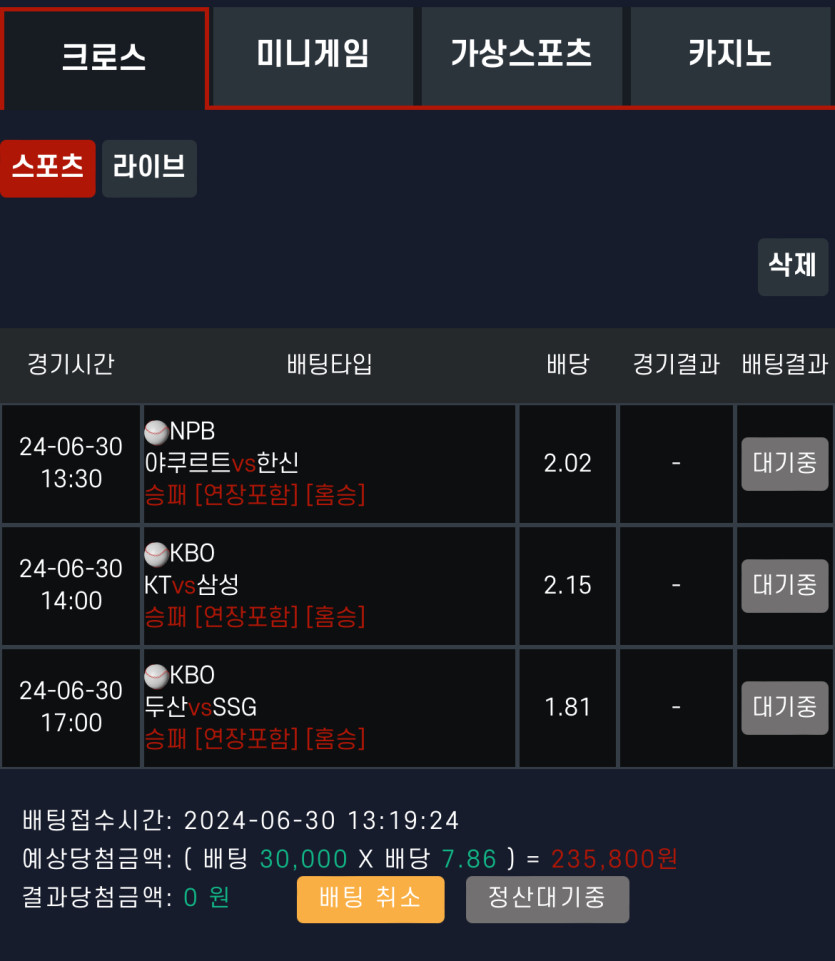Viewport: 835px width, 961px height.
Task: Select the 가상스포츠 tab
Action: pyautogui.click(x=521, y=55)
